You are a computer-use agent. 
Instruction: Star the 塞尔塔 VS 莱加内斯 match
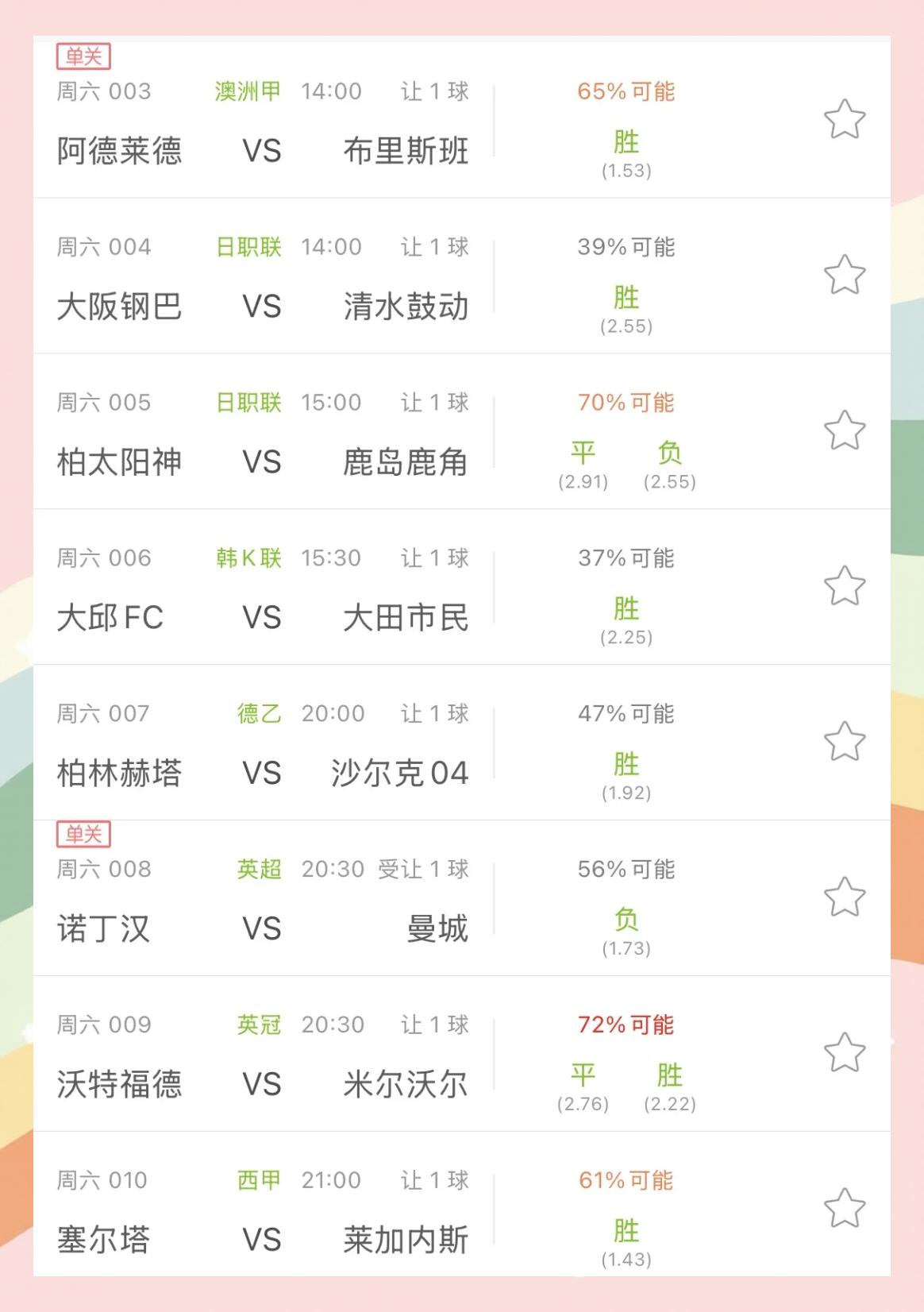coord(844,1209)
